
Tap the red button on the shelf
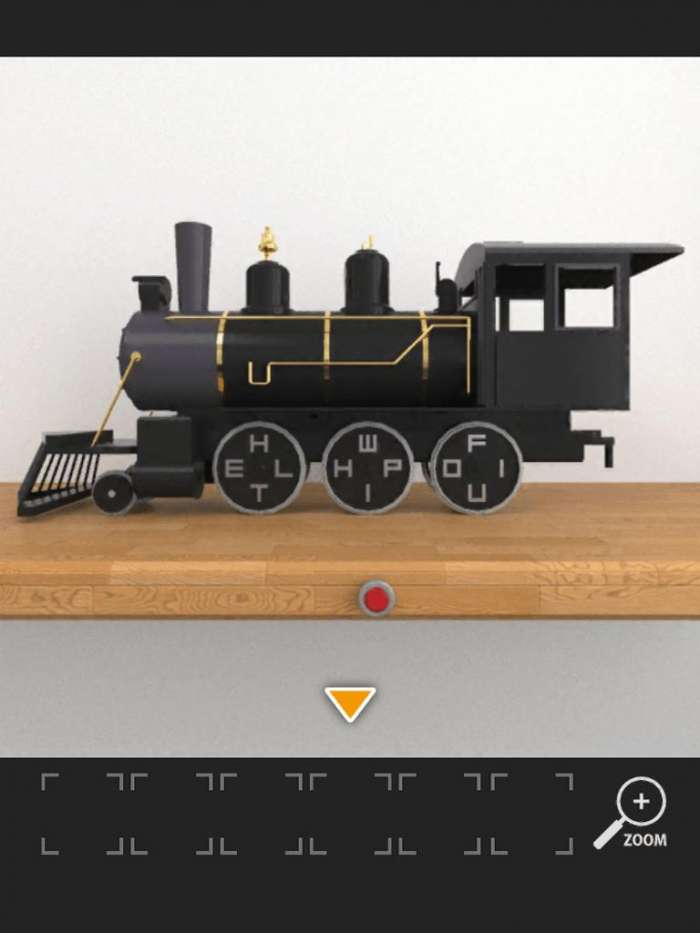click(x=377, y=599)
